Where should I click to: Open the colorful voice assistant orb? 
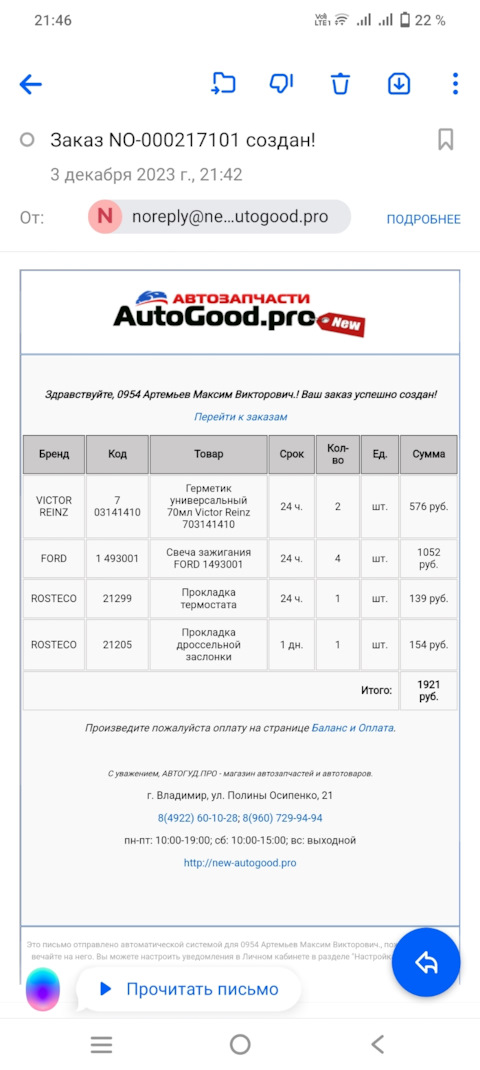42,989
